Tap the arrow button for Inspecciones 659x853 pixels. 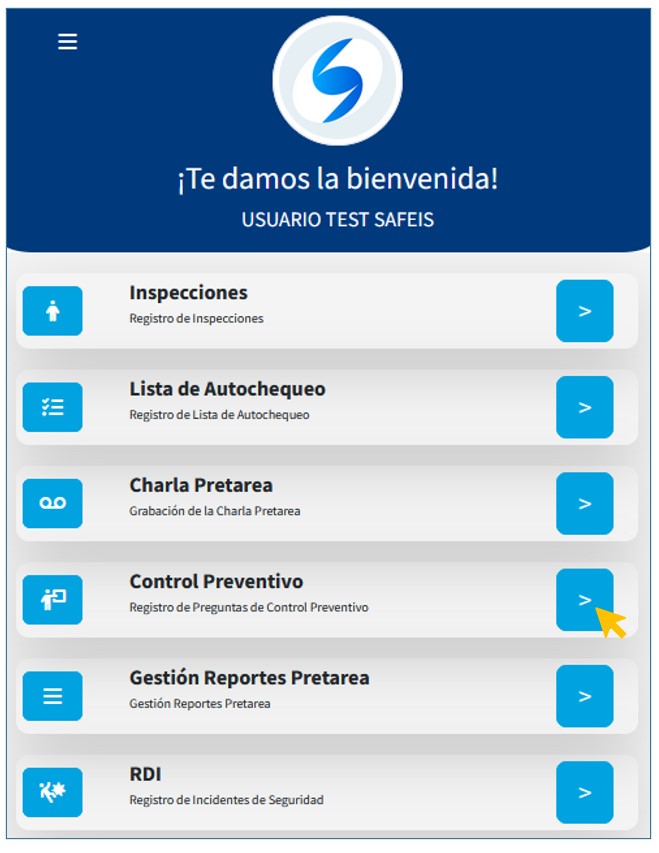pos(584,311)
